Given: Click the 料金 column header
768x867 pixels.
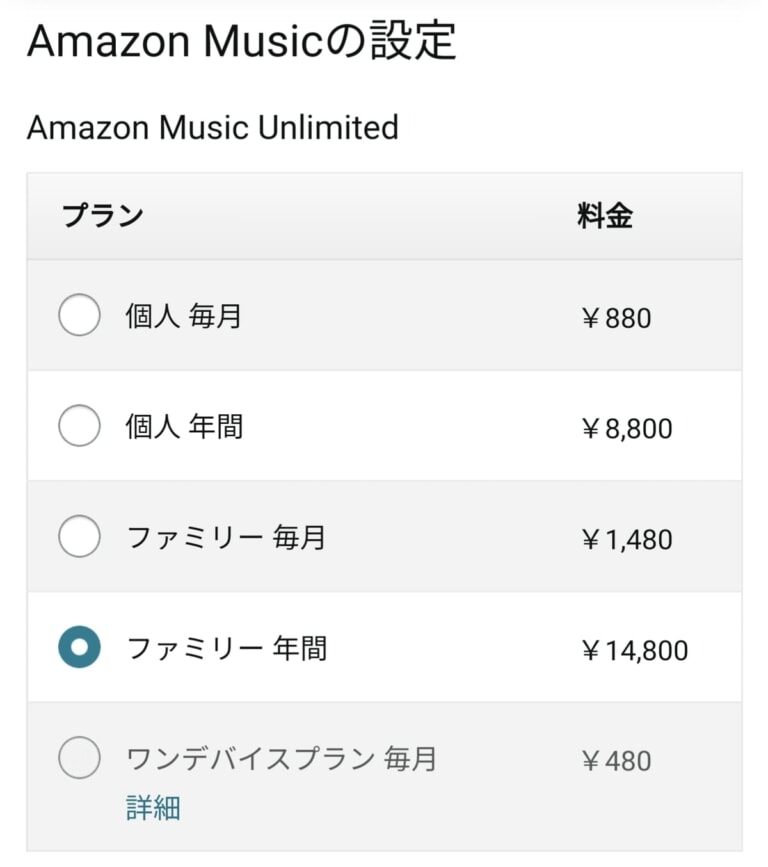Looking at the screenshot, I should pos(605,215).
